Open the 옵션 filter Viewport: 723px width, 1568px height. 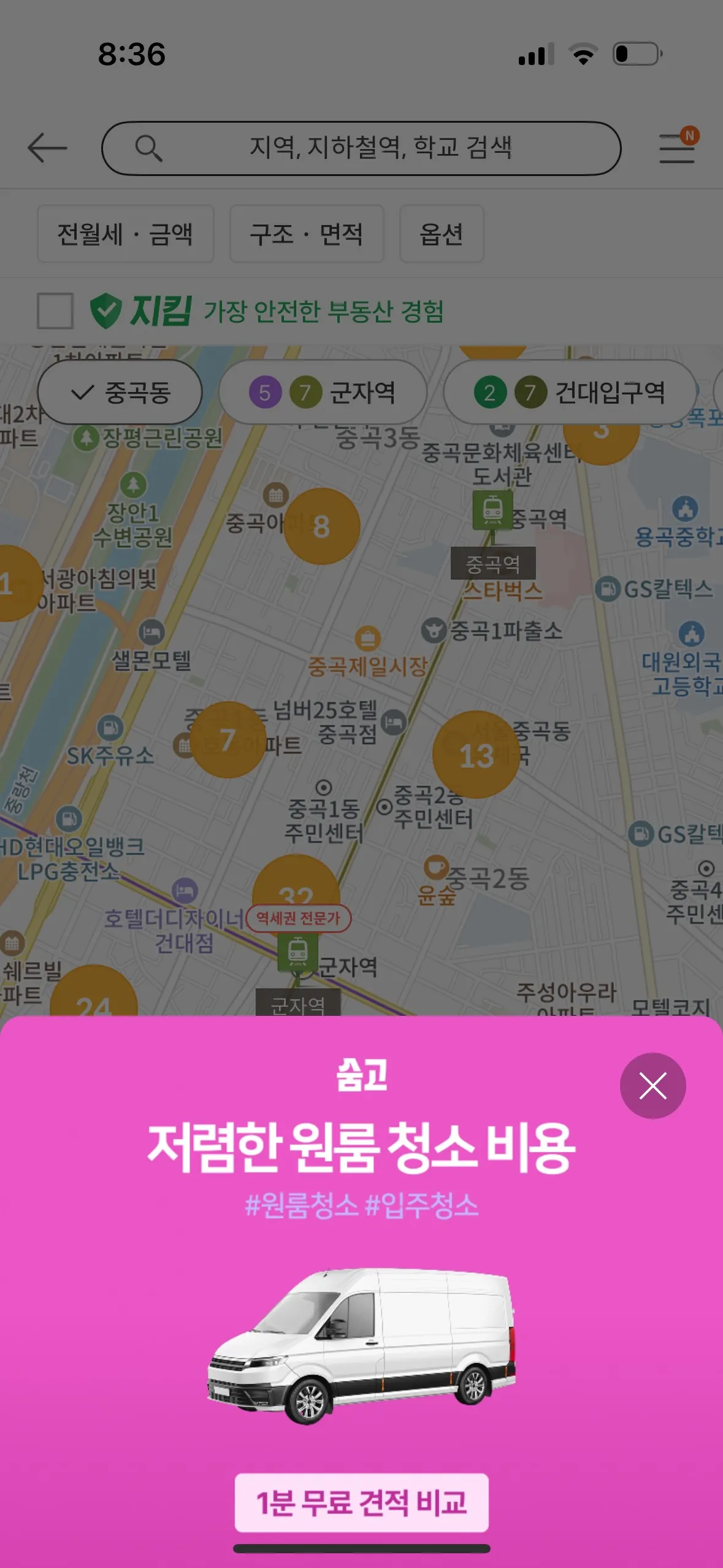442,234
